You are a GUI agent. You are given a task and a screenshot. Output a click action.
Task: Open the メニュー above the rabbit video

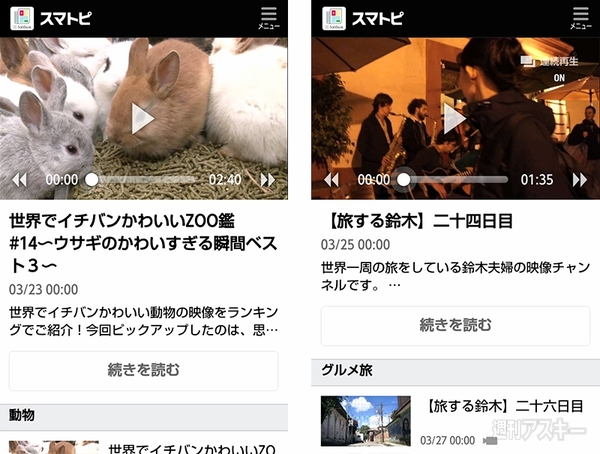(268, 17)
